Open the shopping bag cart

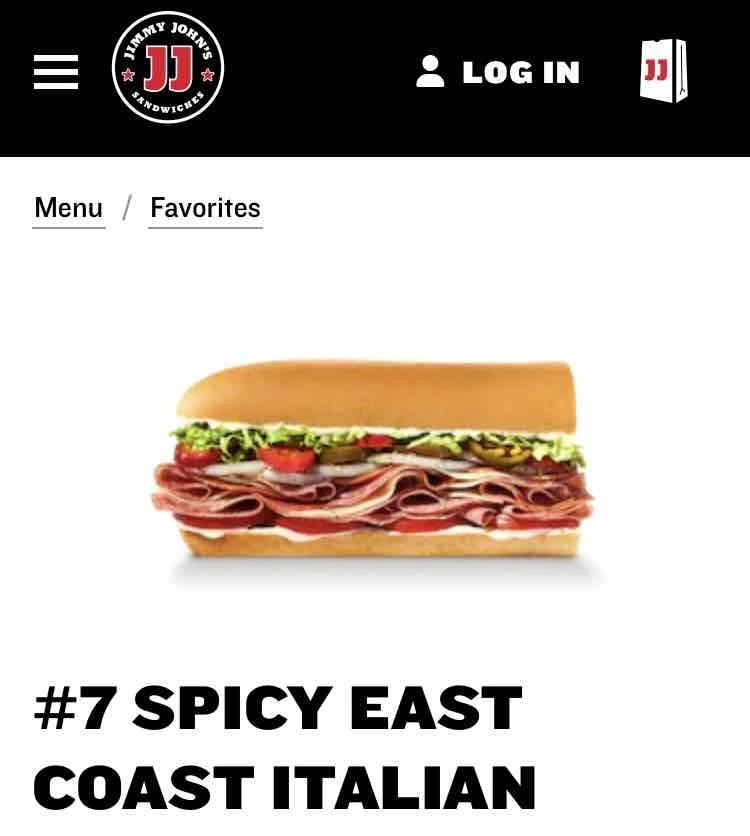[x=664, y=71]
